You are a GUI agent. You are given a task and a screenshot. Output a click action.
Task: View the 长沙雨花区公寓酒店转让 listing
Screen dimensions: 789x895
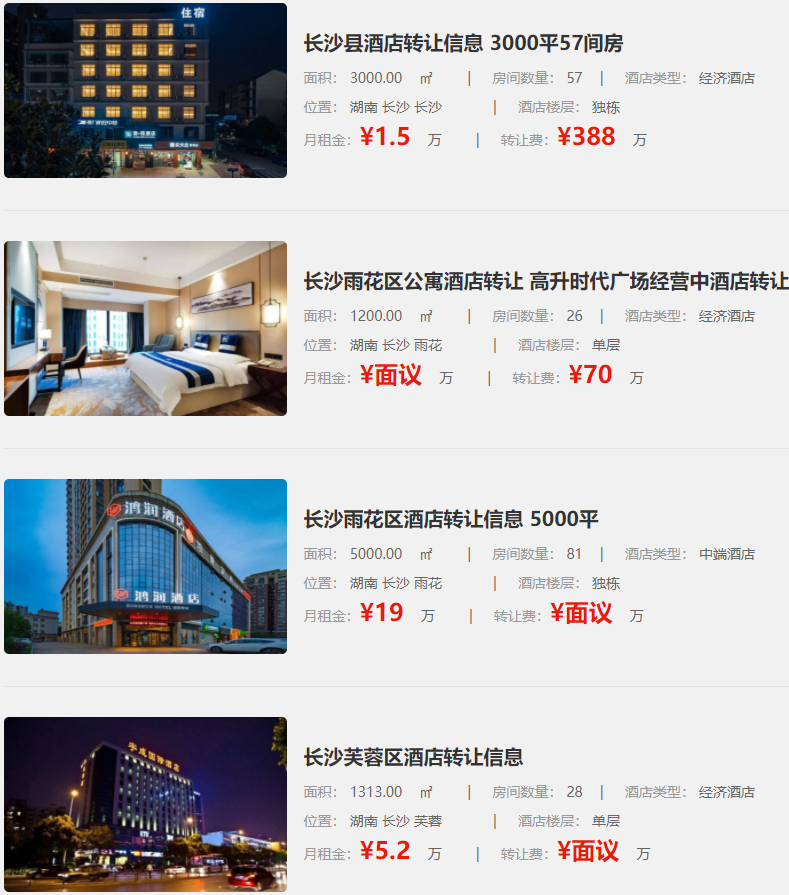pos(545,281)
